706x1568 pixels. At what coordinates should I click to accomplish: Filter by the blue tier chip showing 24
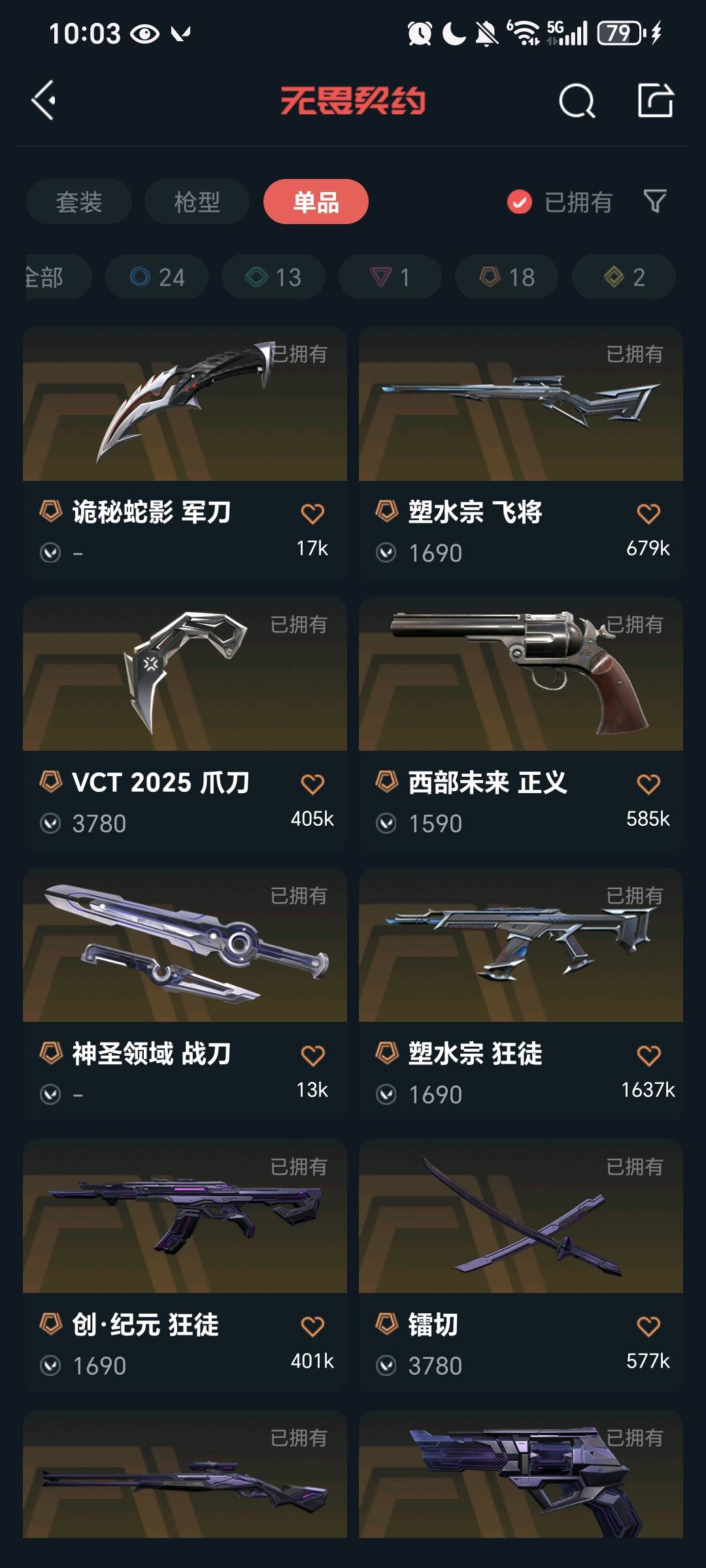pos(157,277)
